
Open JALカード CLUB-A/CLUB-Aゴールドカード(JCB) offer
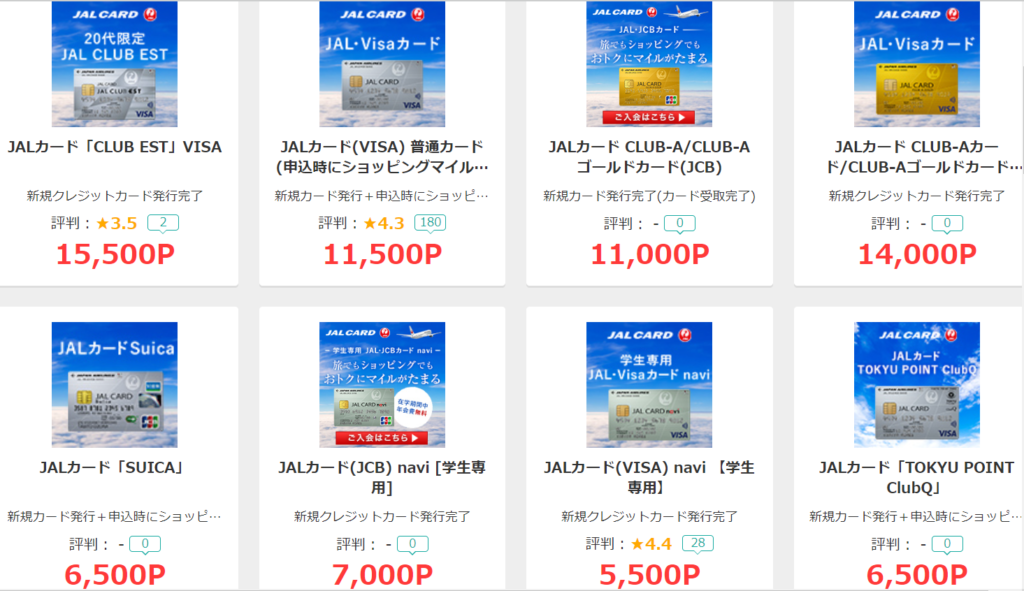[x=649, y=157]
